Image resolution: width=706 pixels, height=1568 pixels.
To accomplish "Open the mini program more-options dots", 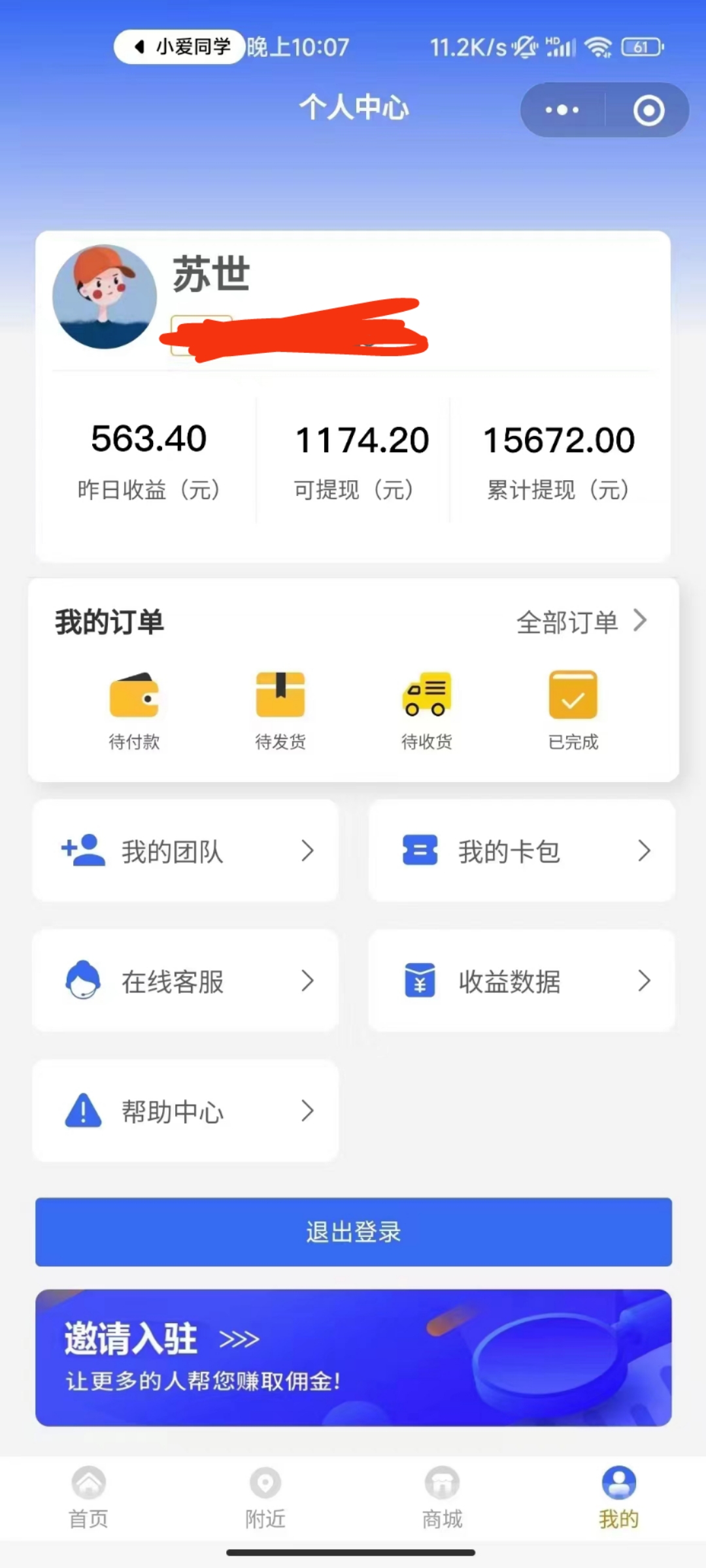I will pos(562,110).
